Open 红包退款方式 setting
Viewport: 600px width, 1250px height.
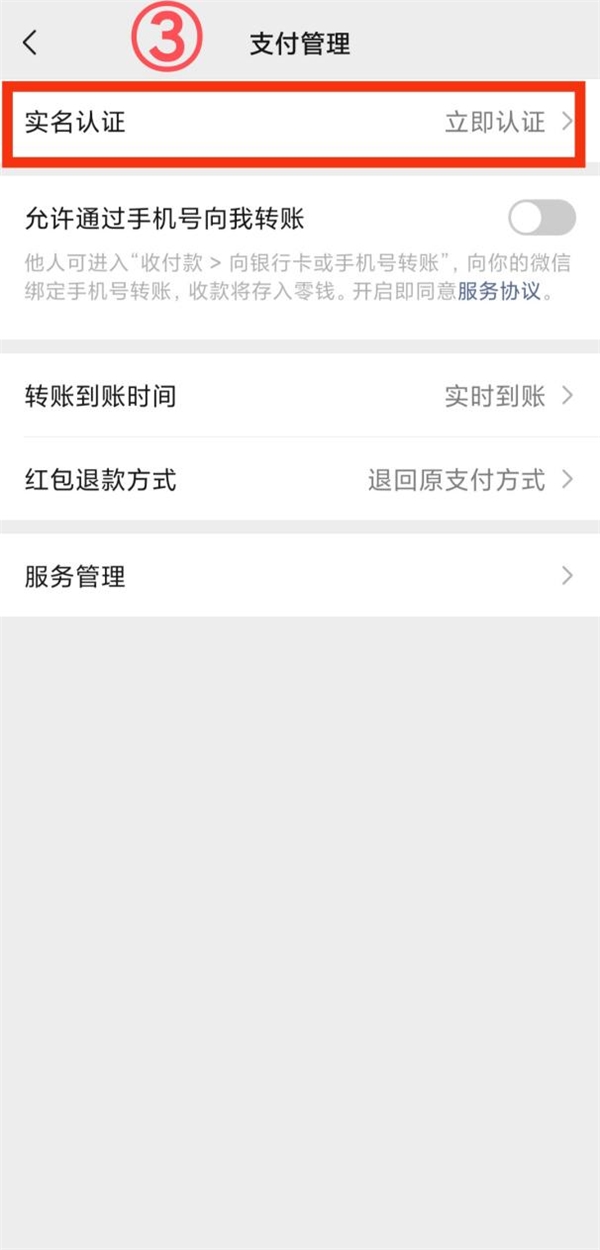pyautogui.click(x=300, y=480)
